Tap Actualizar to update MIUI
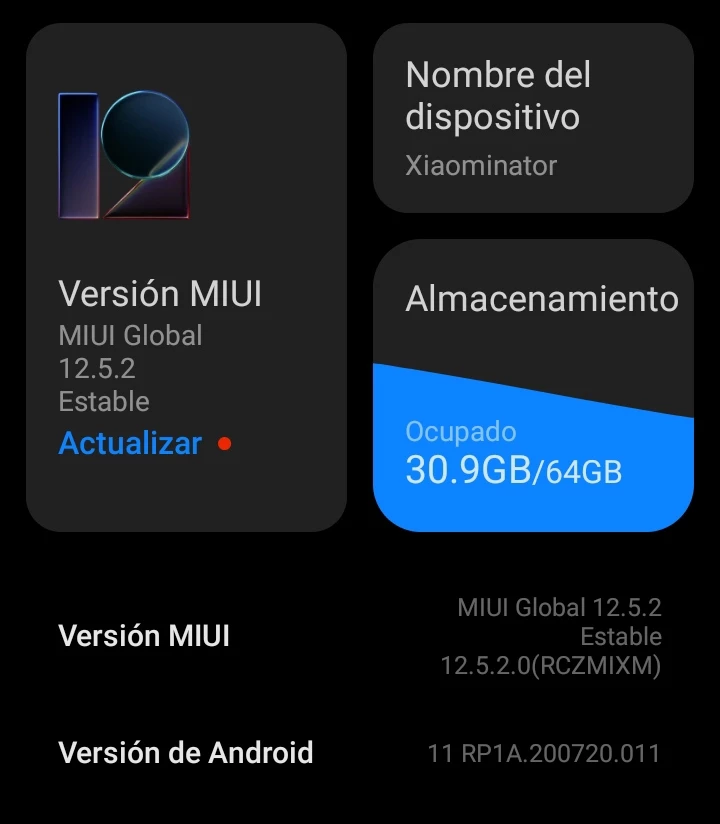Viewport: 720px width, 824px height. coord(131,443)
